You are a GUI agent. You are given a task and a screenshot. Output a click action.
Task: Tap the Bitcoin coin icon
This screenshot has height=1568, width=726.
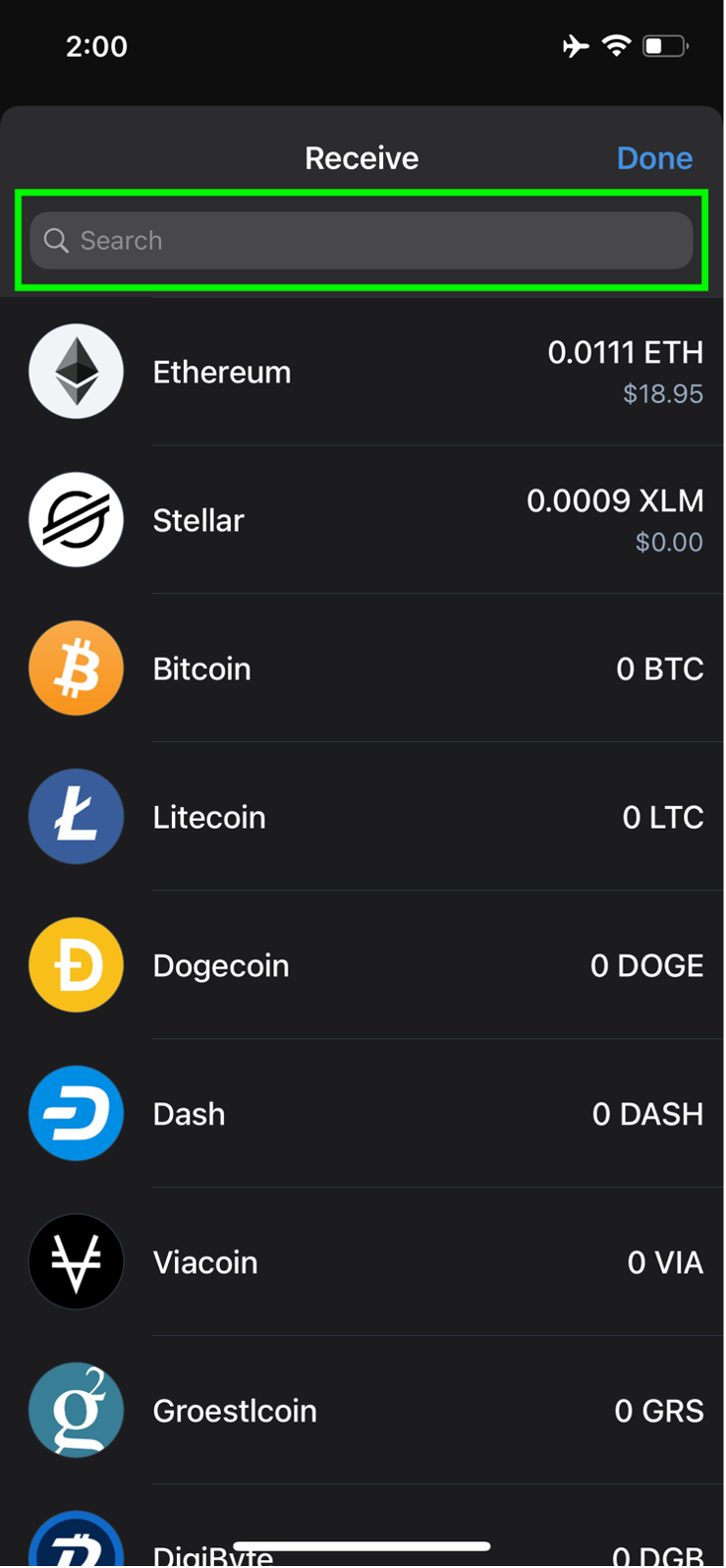pos(76,668)
